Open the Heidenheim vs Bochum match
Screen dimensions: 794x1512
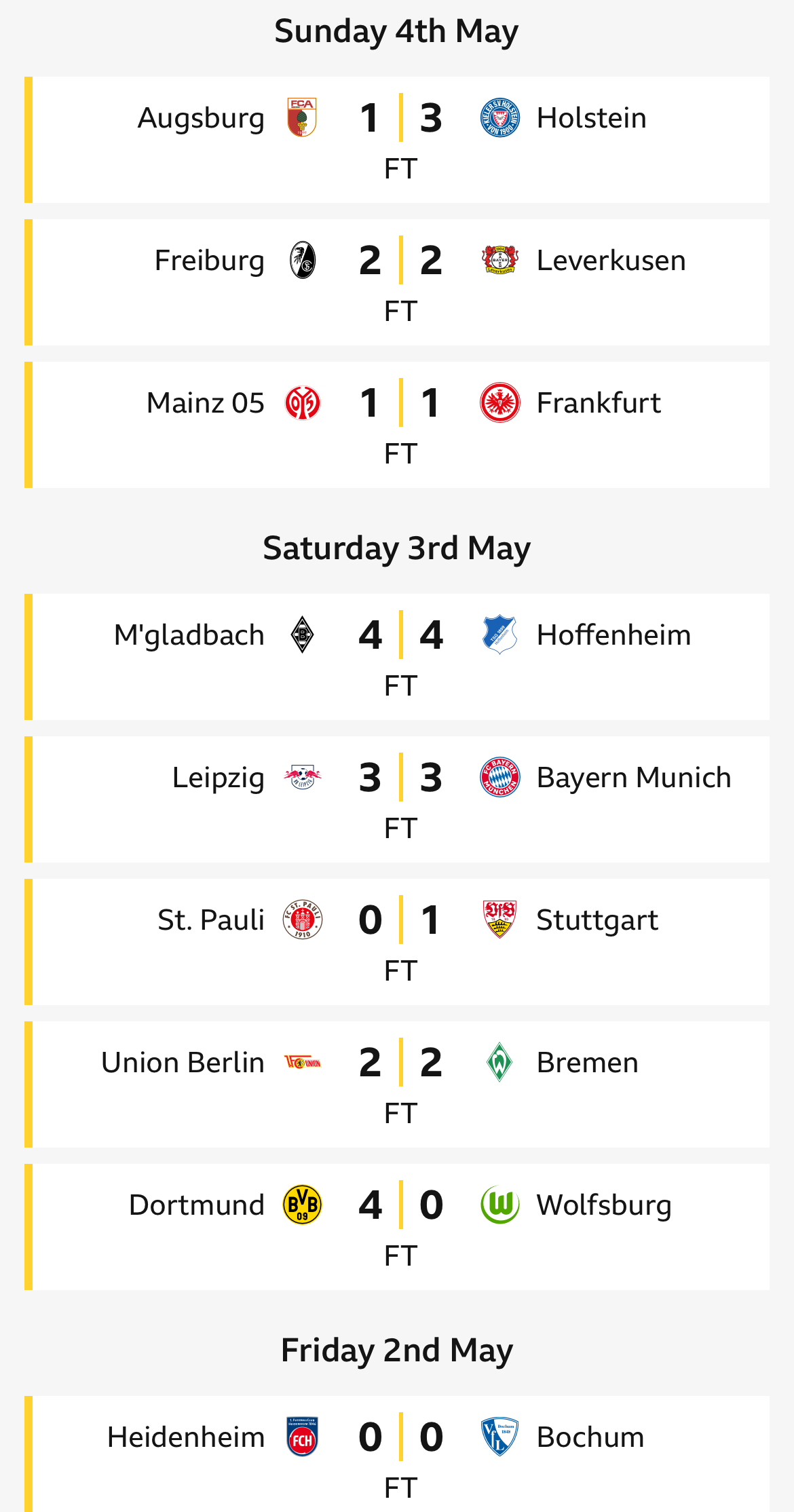click(x=397, y=1454)
